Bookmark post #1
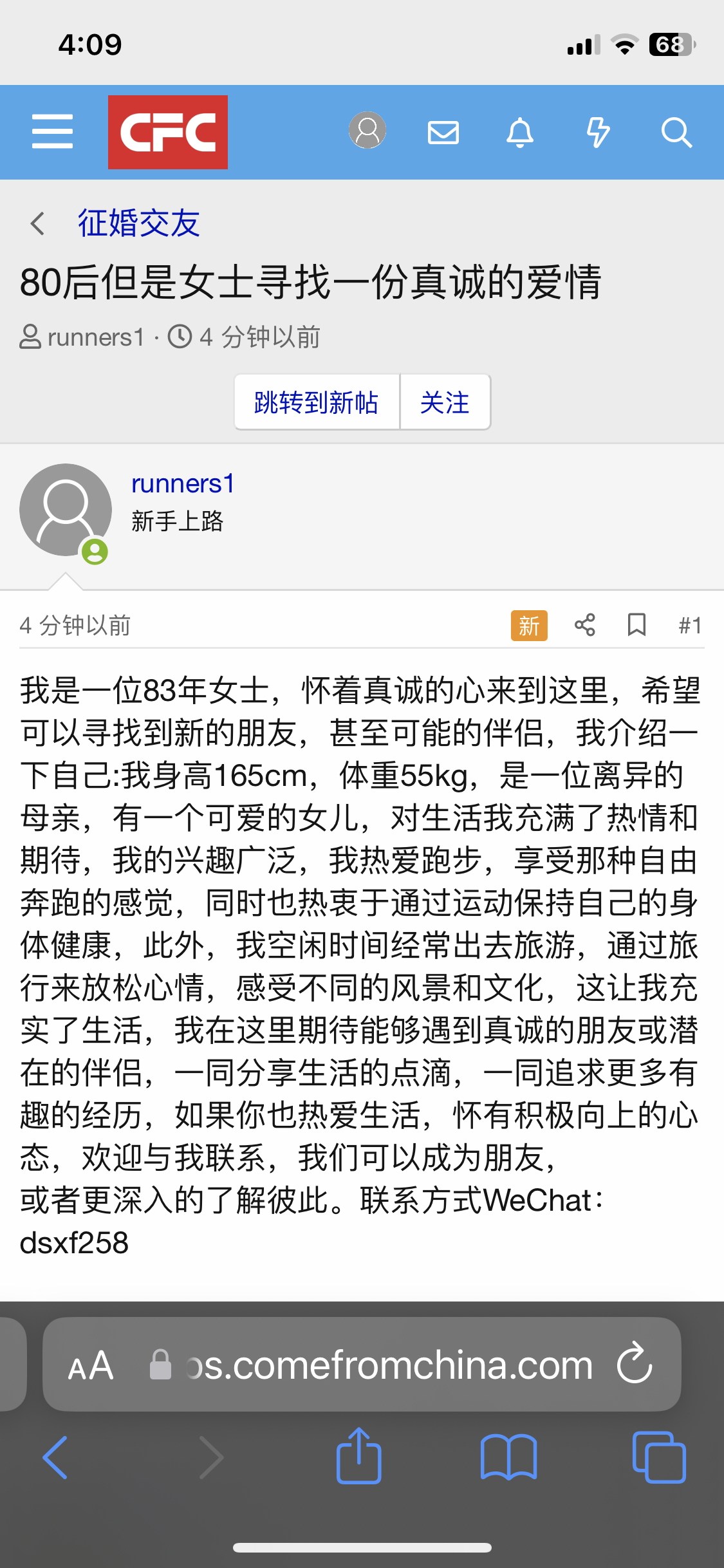This screenshot has width=724, height=1568. tap(636, 625)
